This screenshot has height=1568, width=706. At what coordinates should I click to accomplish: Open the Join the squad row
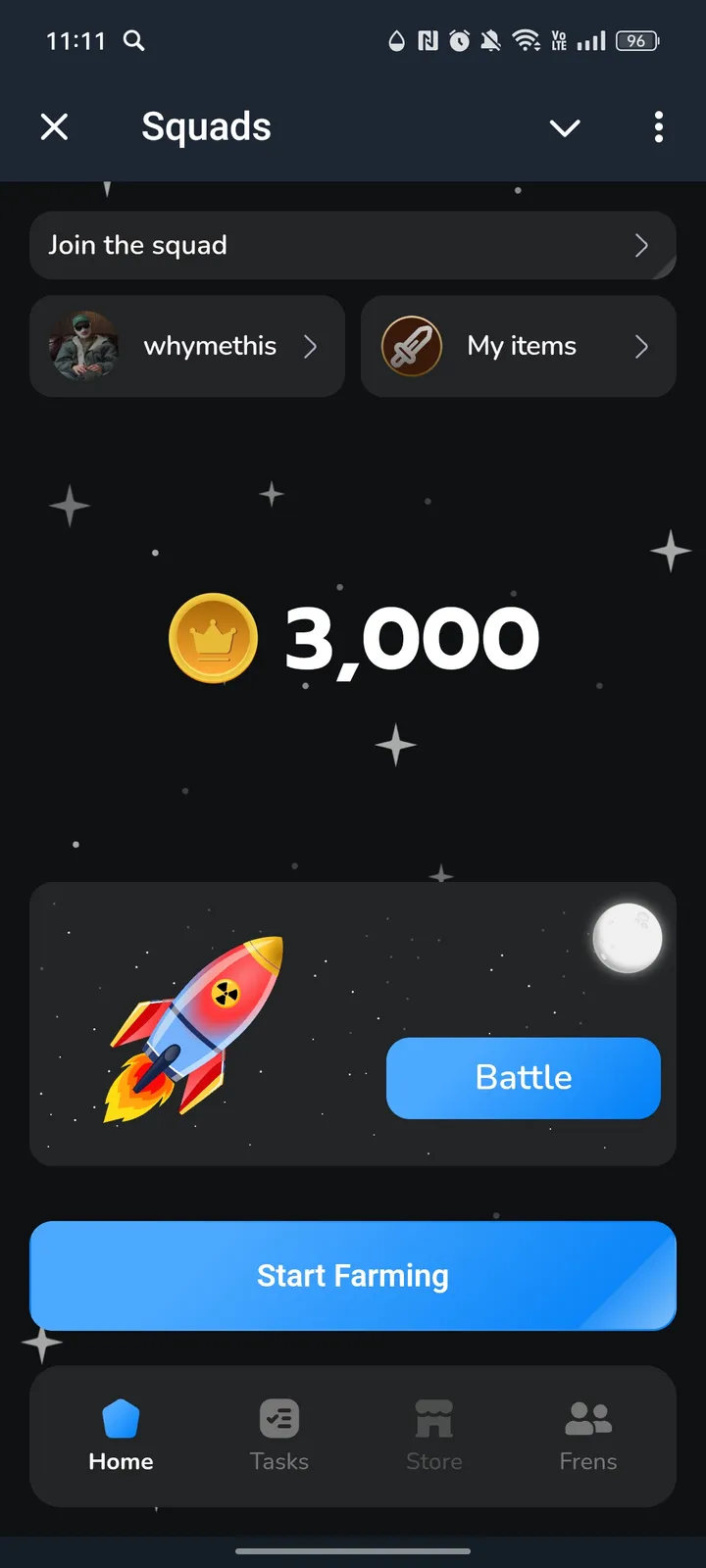tap(353, 245)
